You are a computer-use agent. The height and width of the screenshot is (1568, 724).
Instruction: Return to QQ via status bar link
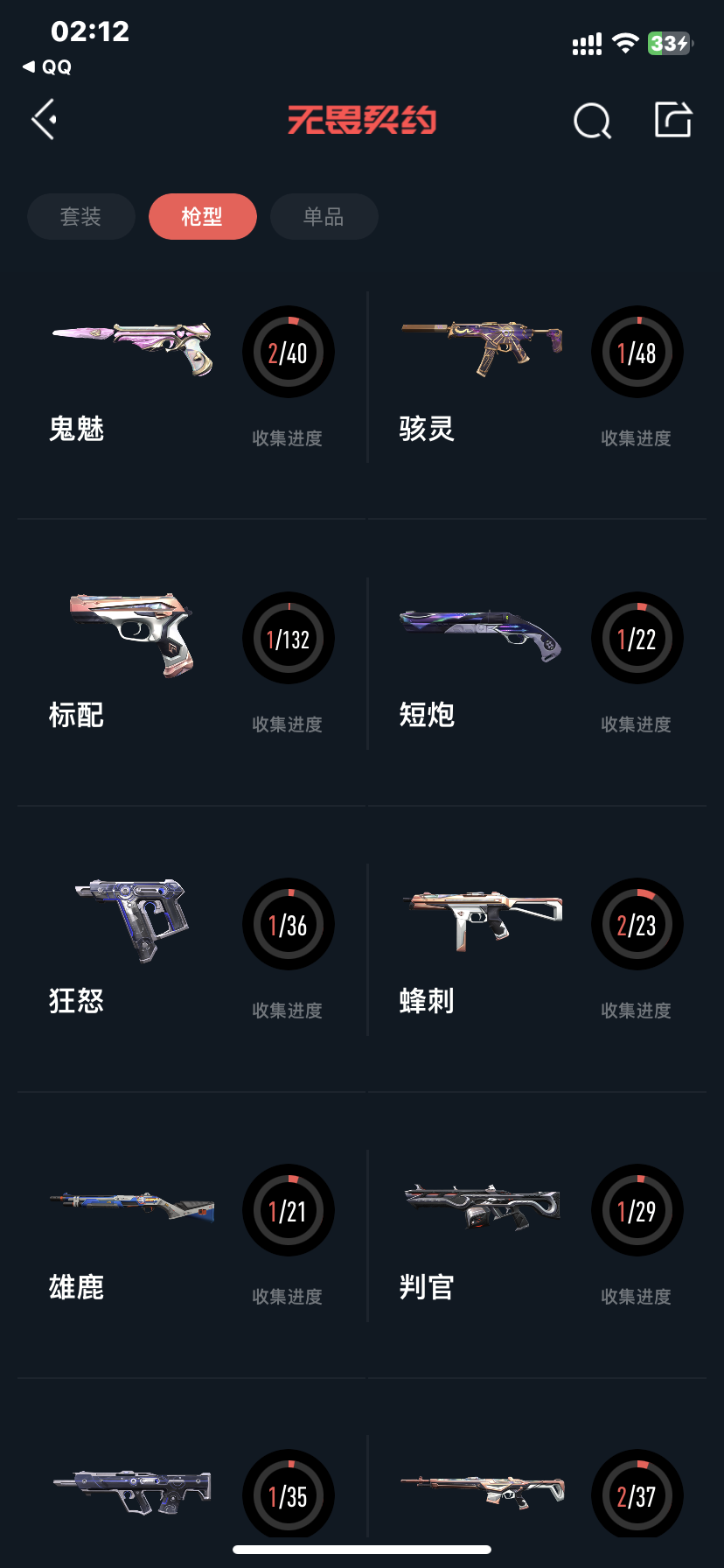coord(48,67)
